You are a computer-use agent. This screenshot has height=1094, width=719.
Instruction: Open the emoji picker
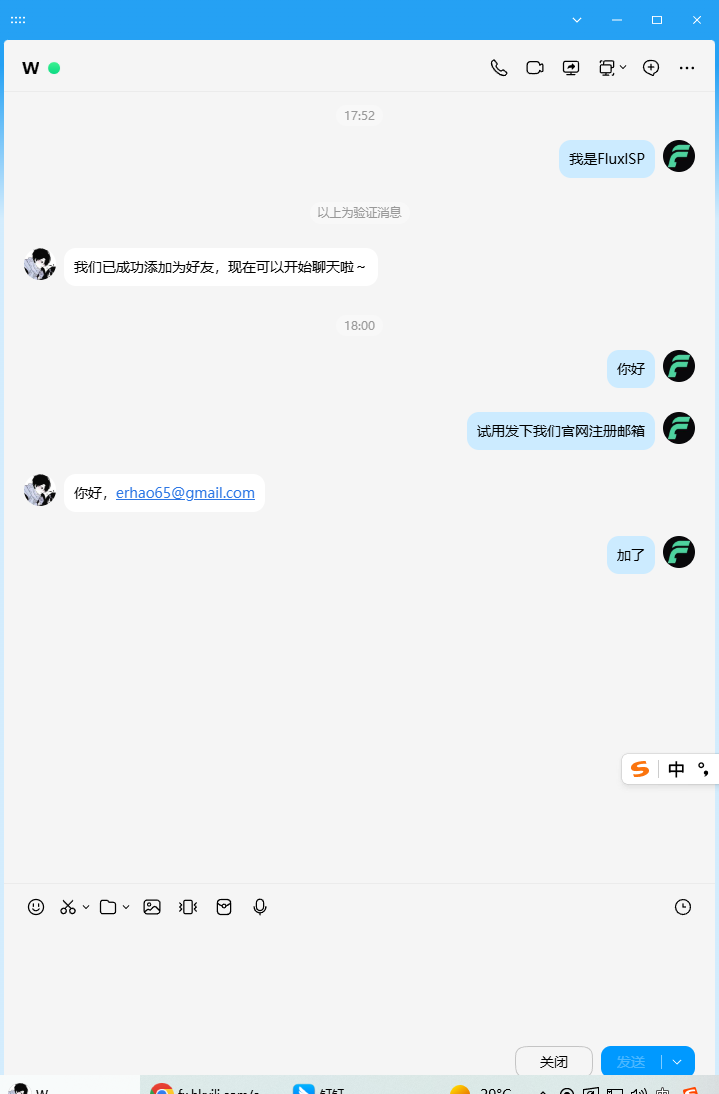click(x=36, y=906)
